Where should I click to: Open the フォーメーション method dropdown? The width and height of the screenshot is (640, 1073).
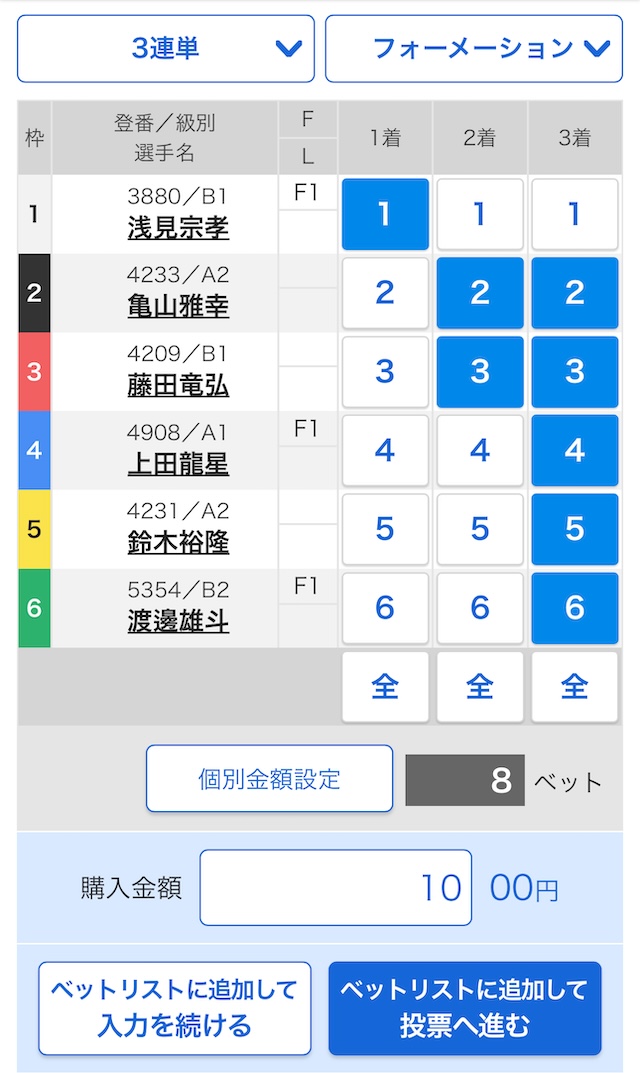pyautogui.click(x=474, y=49)
